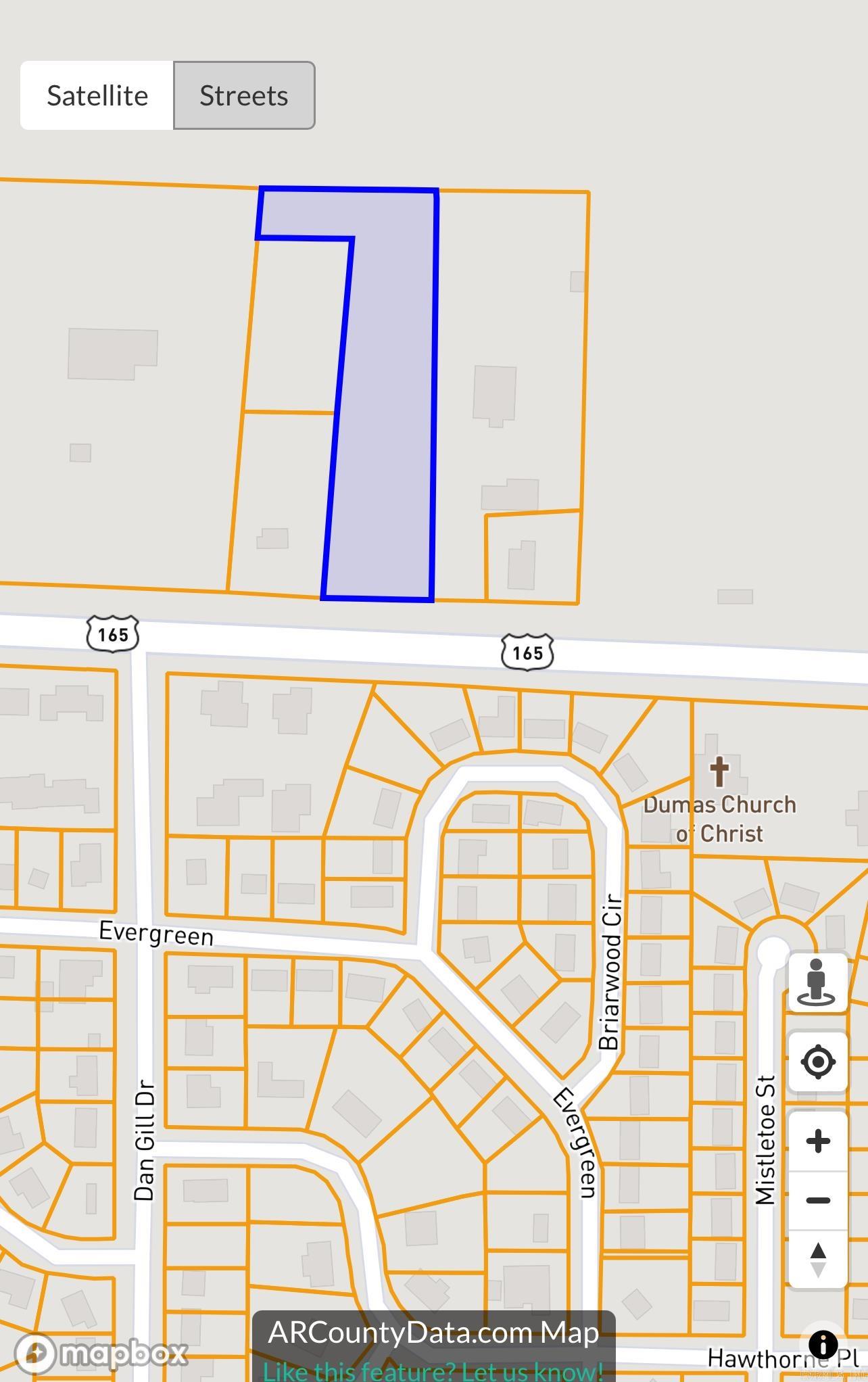Open the 'Like this feature? Let us know!' link
Image resolution: width=868 pixels, height=1382 pixels.
[434, 1370]
